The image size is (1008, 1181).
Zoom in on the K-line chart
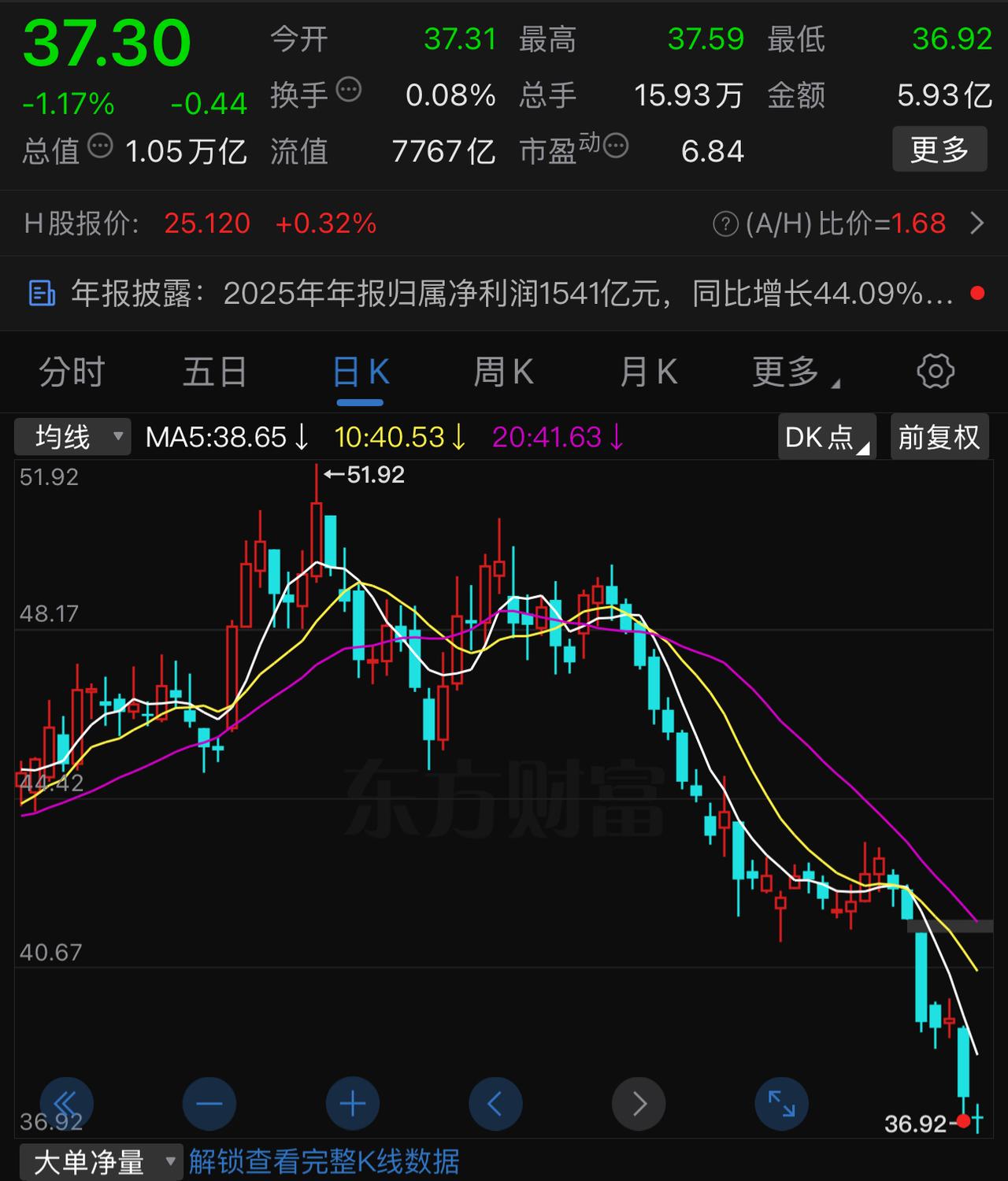click(352, 1103)
